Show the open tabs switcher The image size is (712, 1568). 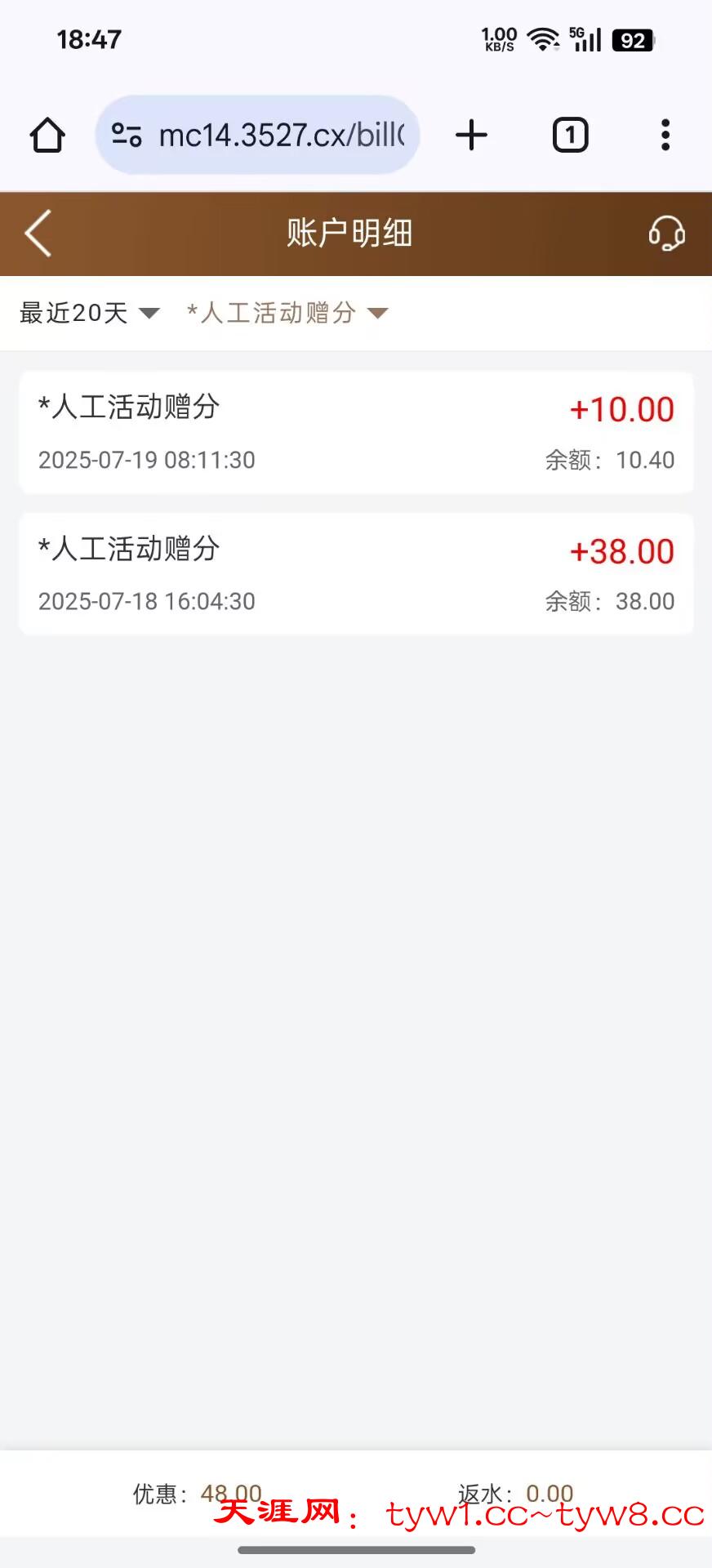570,136
